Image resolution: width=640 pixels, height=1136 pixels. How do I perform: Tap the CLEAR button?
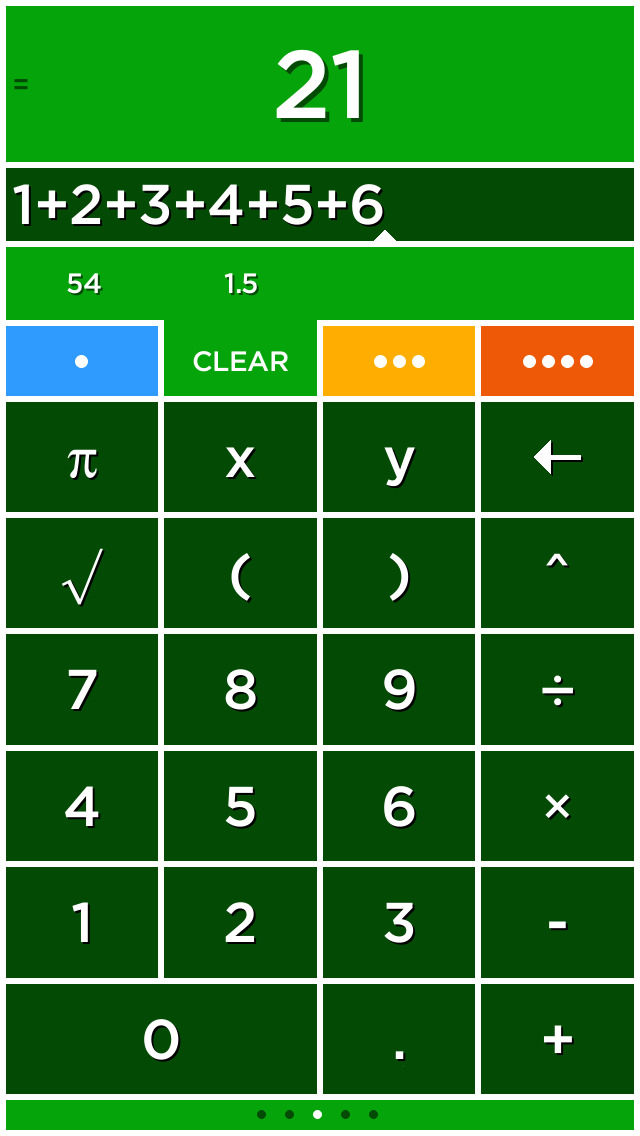tap(240, 361)
